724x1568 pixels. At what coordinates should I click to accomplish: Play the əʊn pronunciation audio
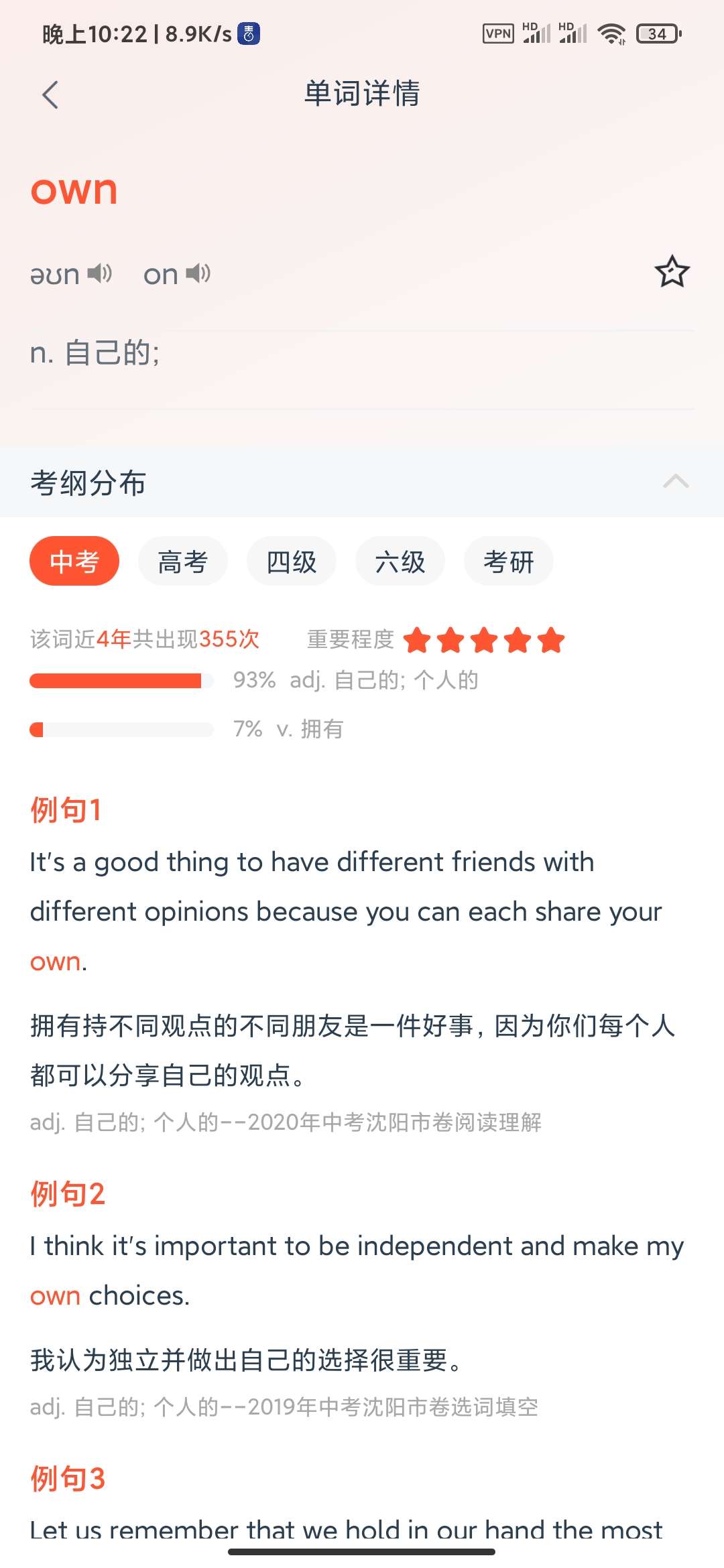tap(100, 273)
